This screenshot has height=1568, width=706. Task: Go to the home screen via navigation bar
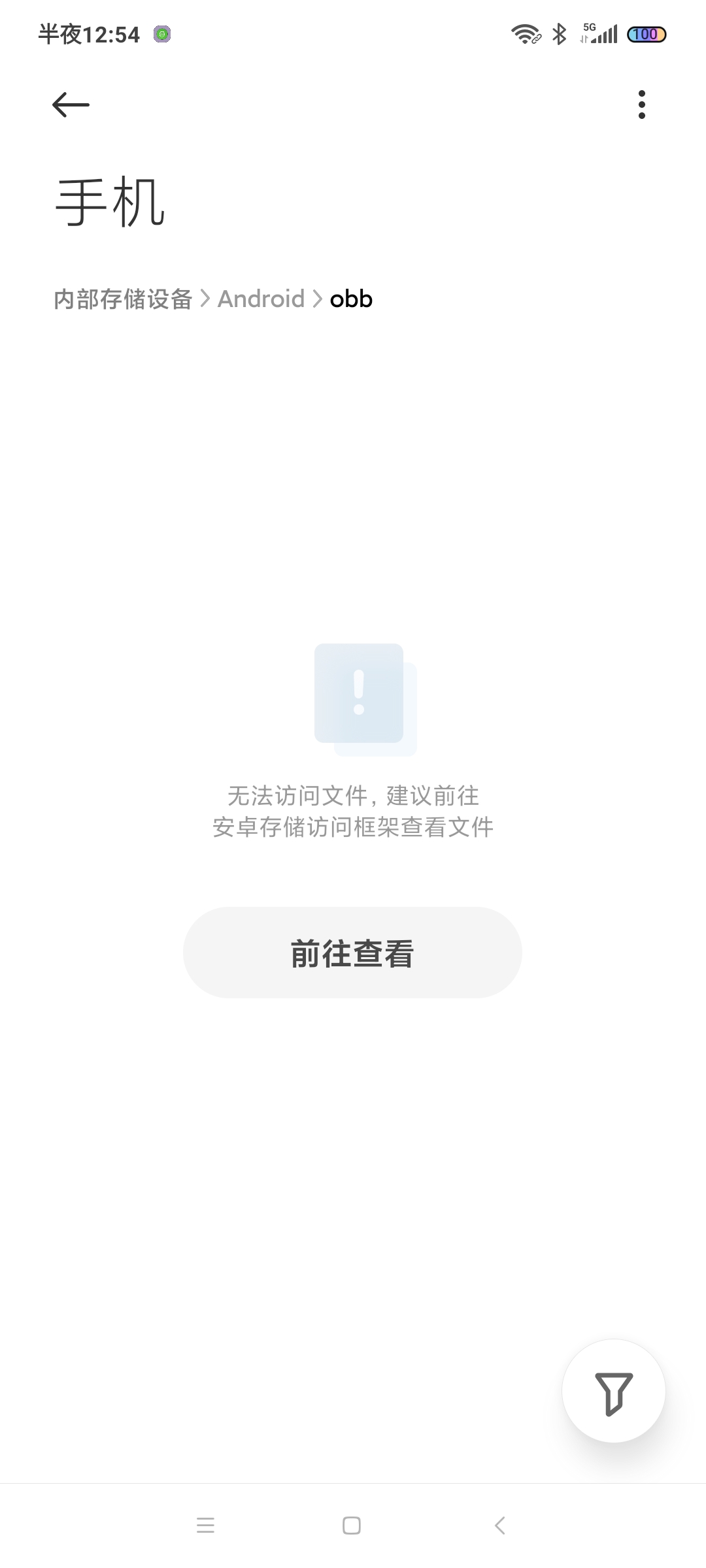pyautogui.click(x=352, y=1526)
